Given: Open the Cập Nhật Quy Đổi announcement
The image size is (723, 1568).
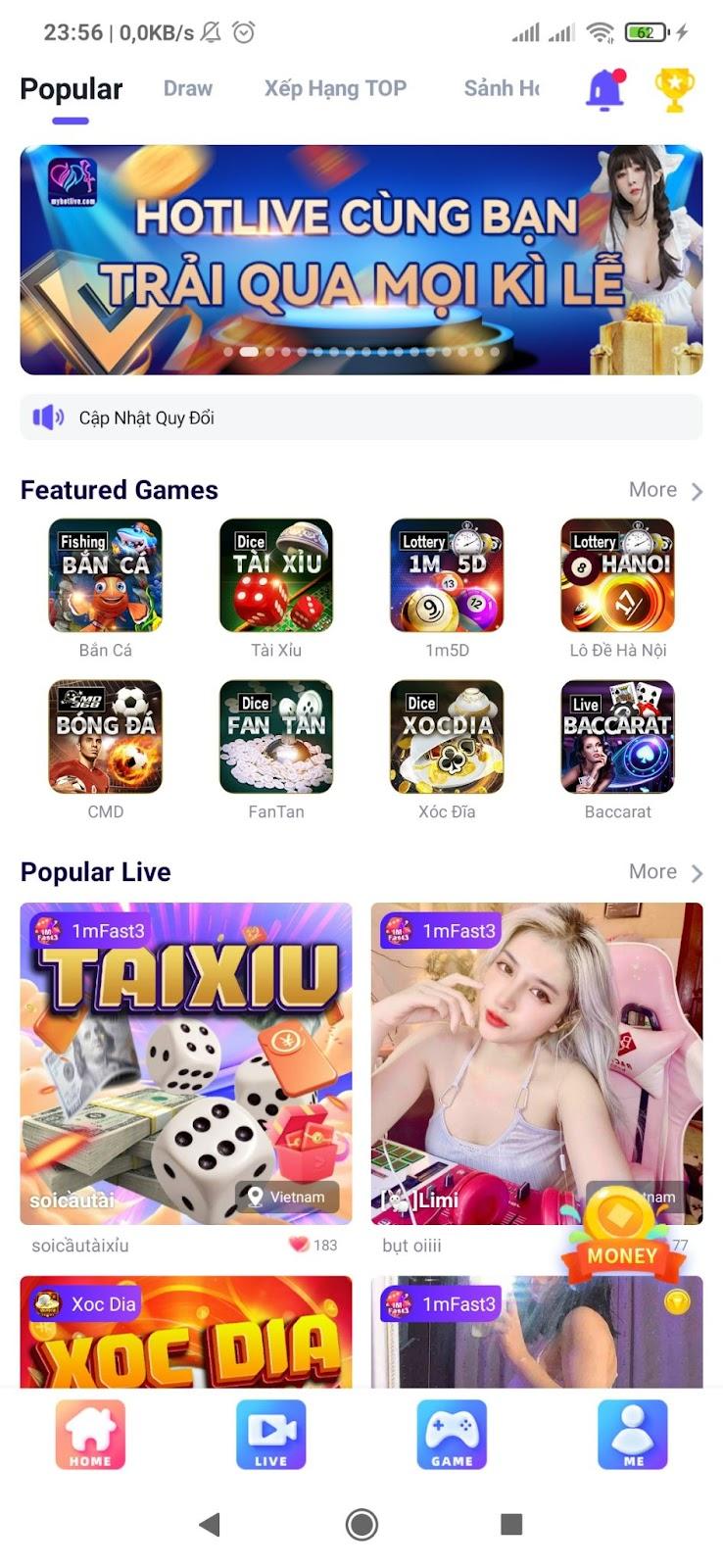Looking at the screenshot, I should (x=361, y=417).
